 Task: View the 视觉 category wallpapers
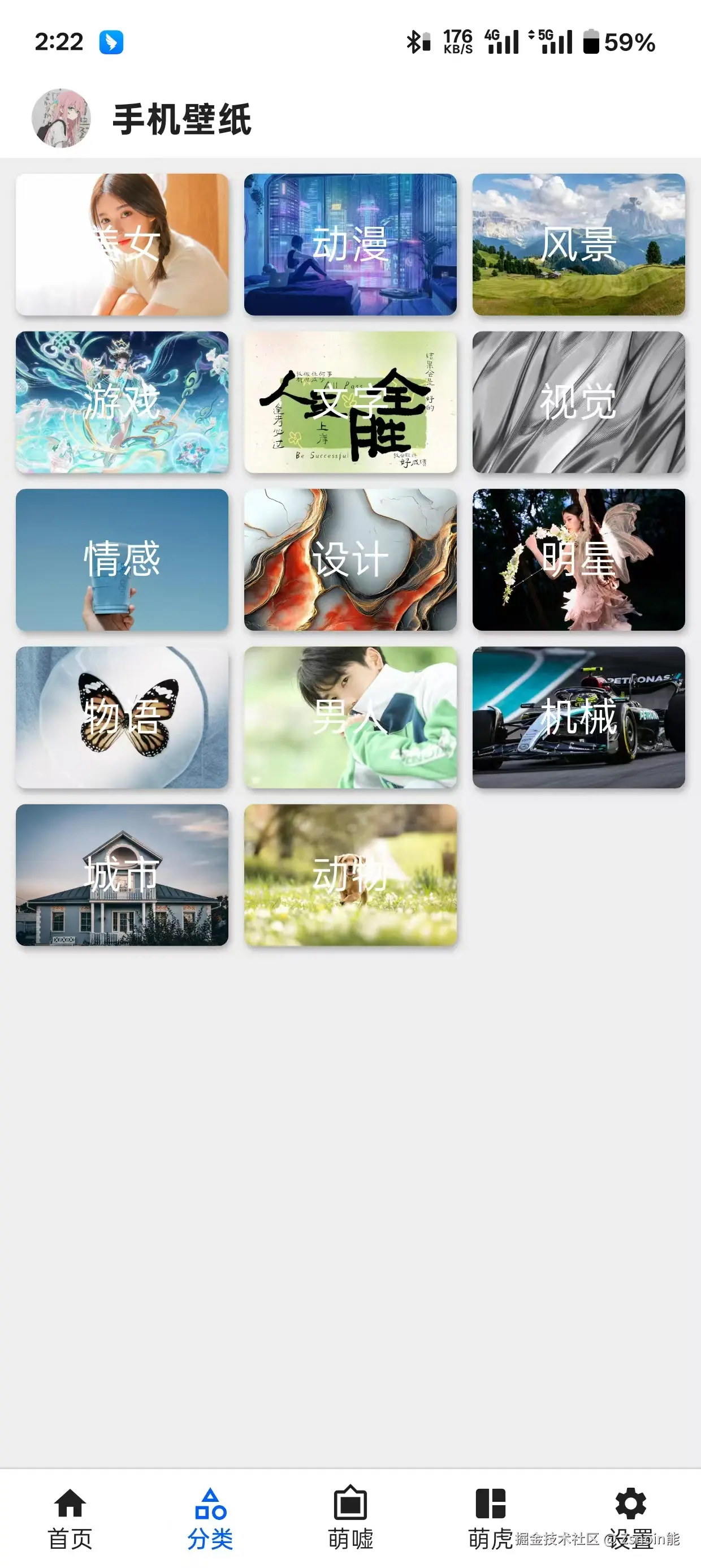578,402
